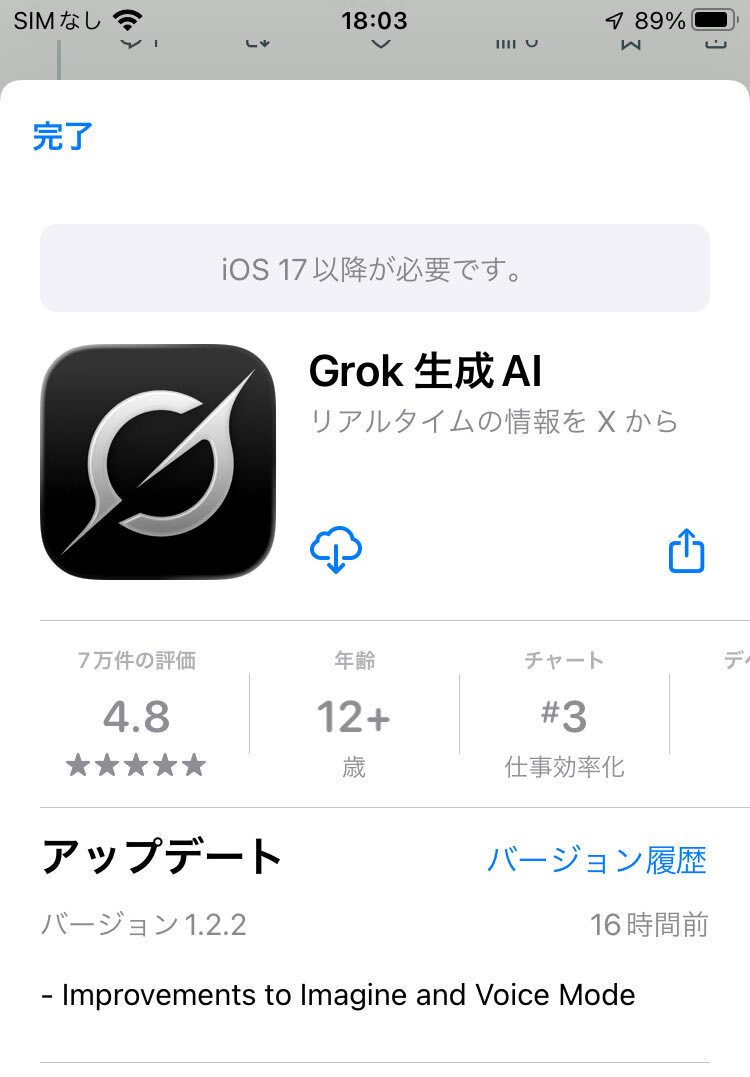The height and width of the screenshot is (1077, 750).
Task: Open バージョン履歴 version history
Action: click(x=596, y=859)
